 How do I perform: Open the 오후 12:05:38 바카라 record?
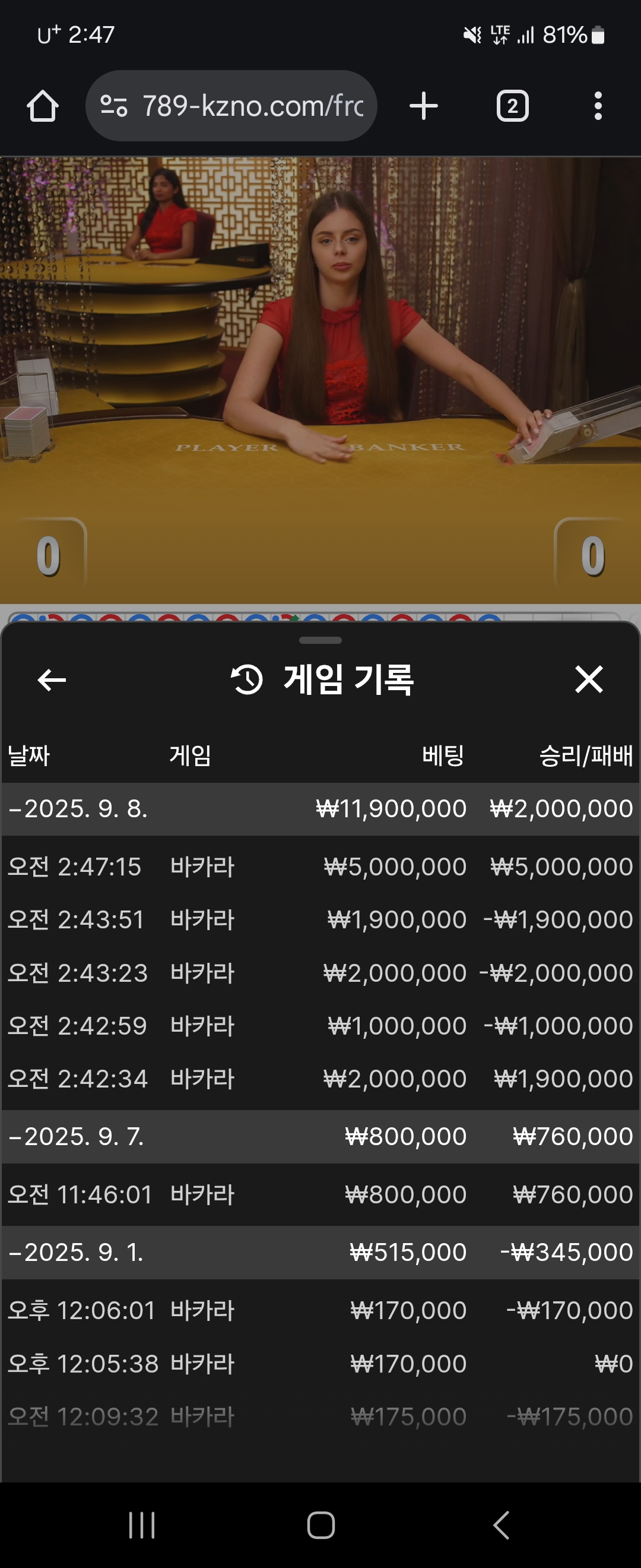[320, 1364]
